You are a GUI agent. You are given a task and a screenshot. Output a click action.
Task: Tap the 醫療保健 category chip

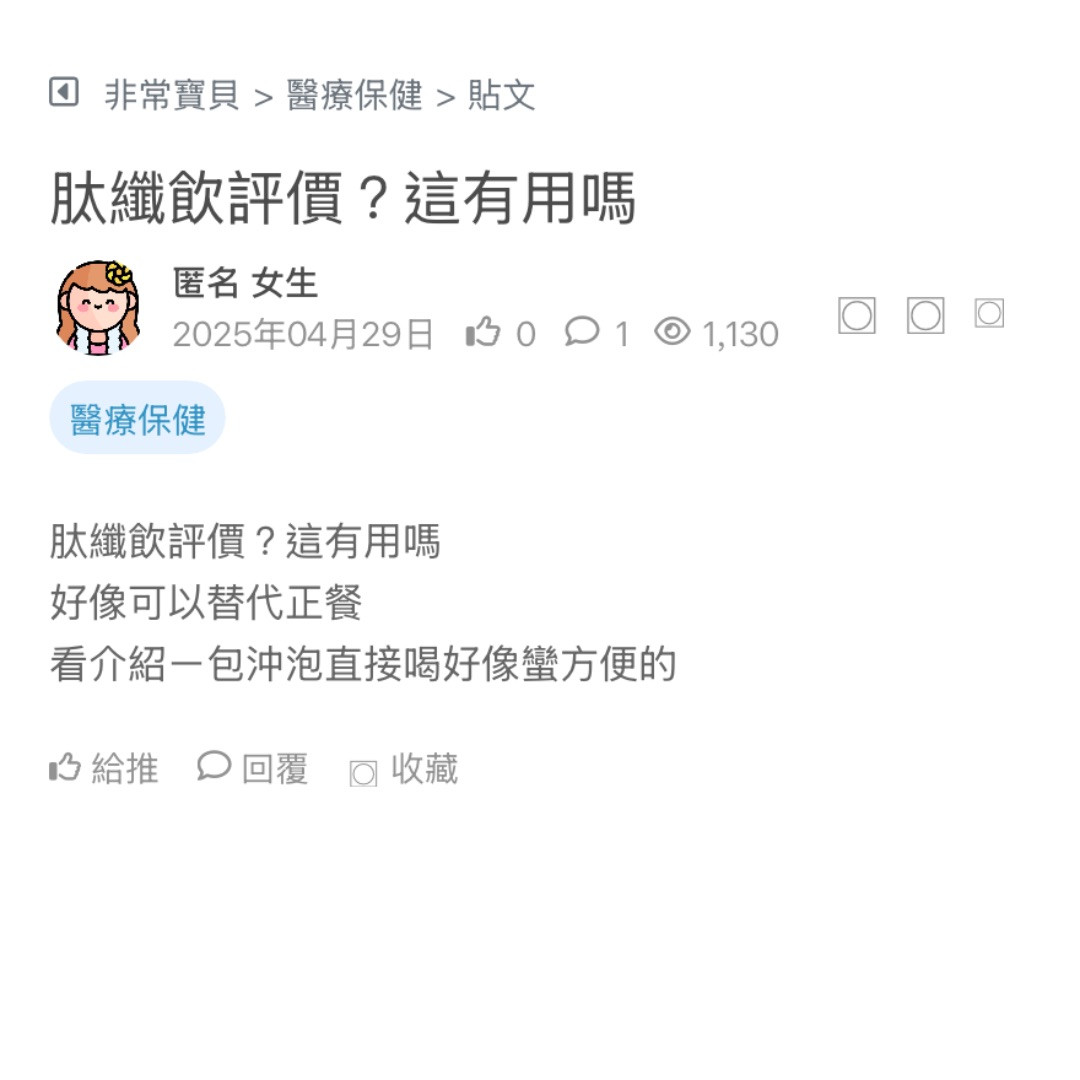138,419
